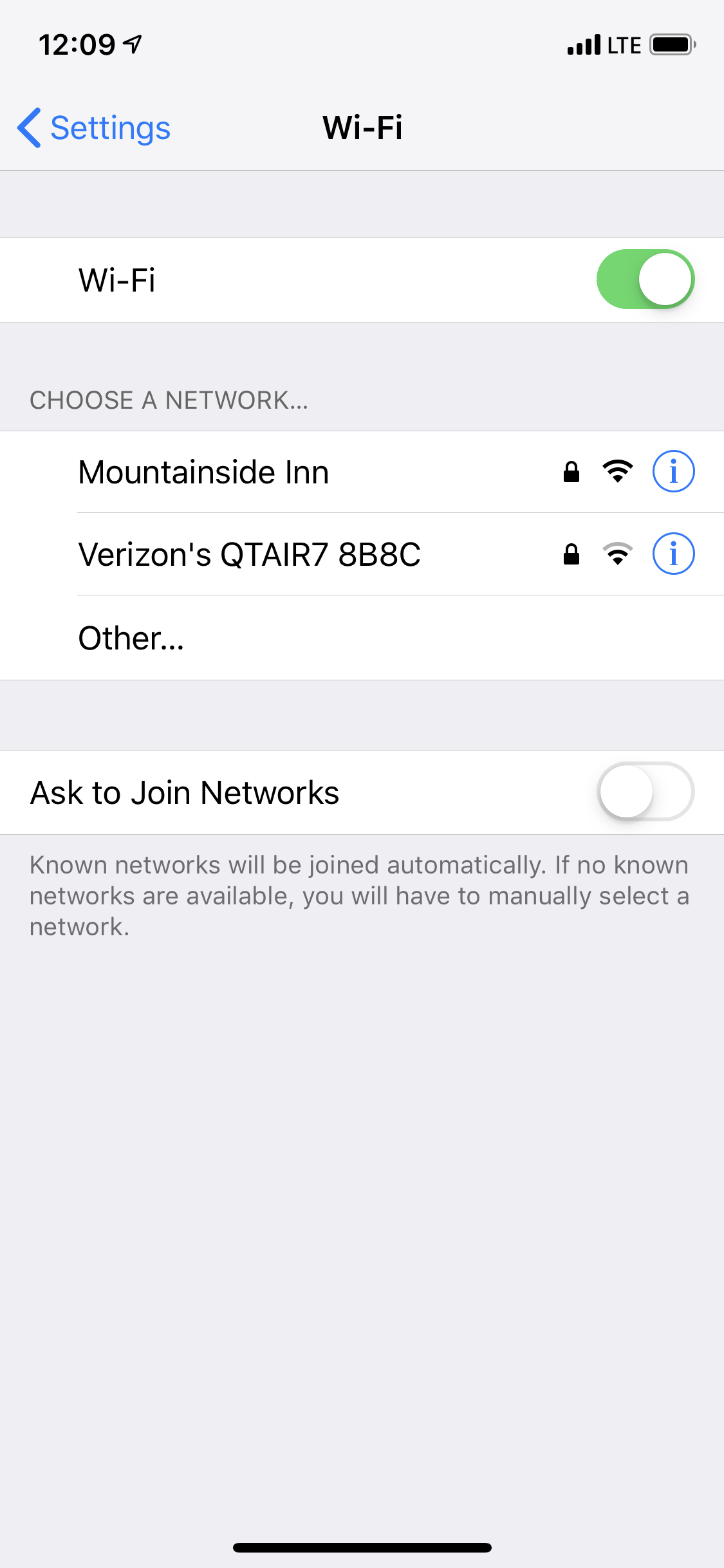Open info for Mountainside Inn
This screenshot has height=1568, width=724.
tap(673, 471)
